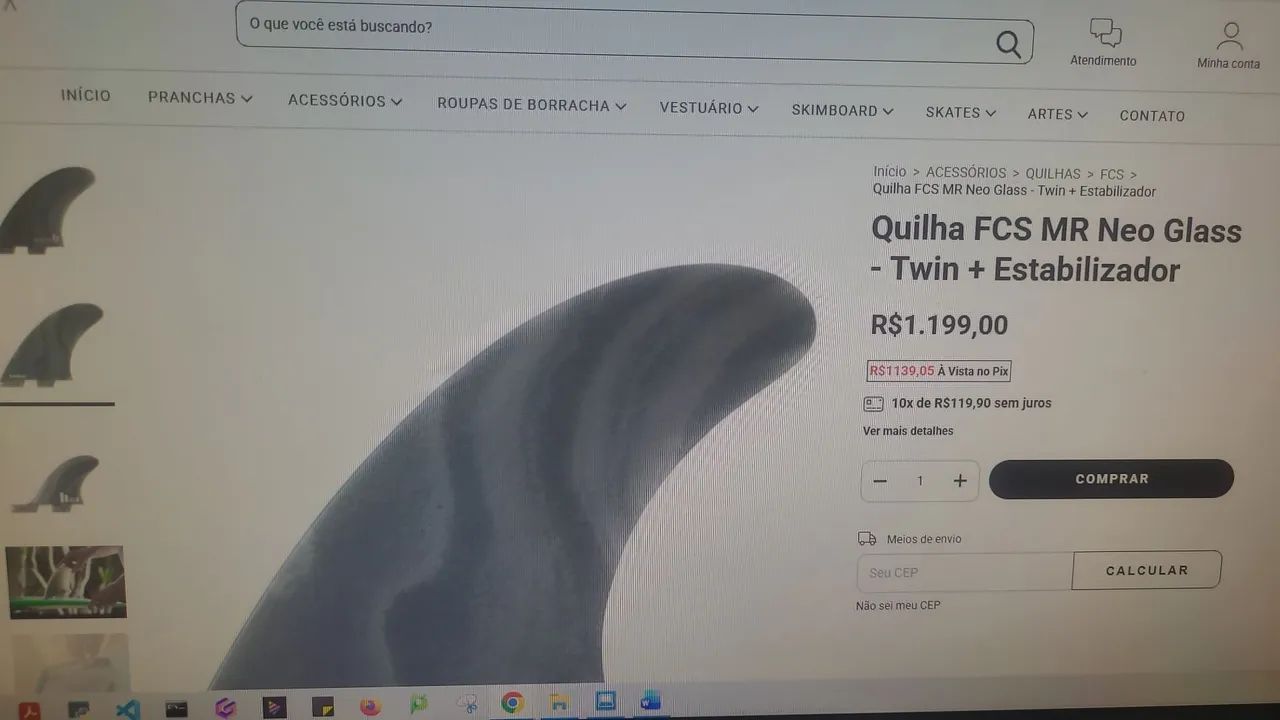
Task: Decrease quantity with the minus button
Action: pos(880,481)
